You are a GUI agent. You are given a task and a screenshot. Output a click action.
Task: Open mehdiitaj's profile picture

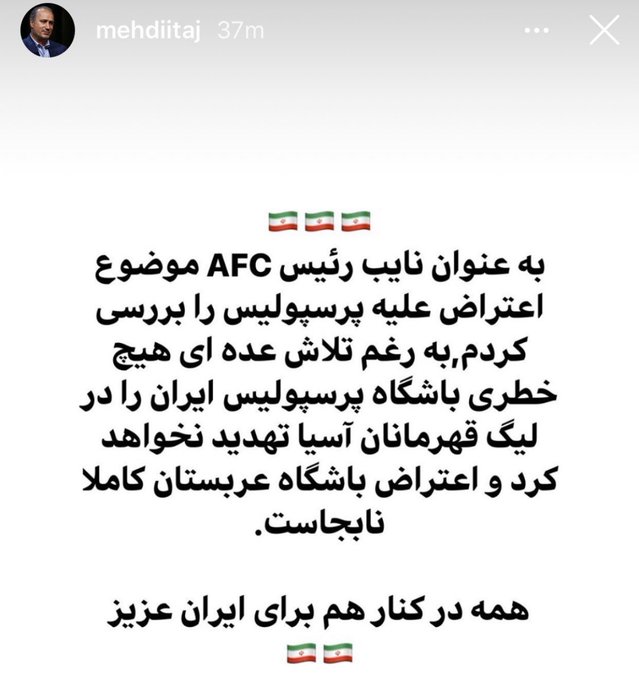click(x=44, y=31)
